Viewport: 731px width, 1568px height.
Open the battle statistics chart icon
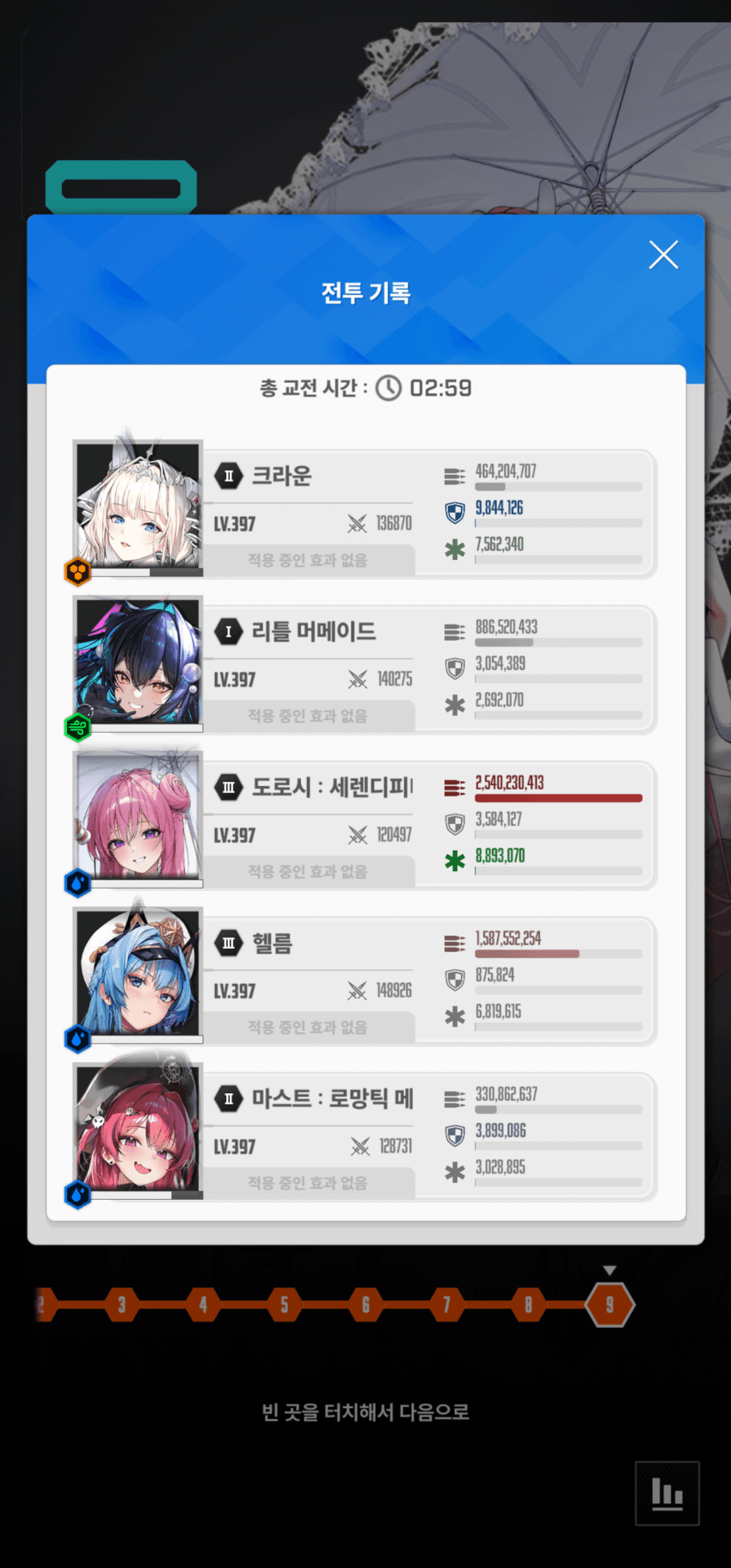pyautogui.click(x=667, y=1493)
